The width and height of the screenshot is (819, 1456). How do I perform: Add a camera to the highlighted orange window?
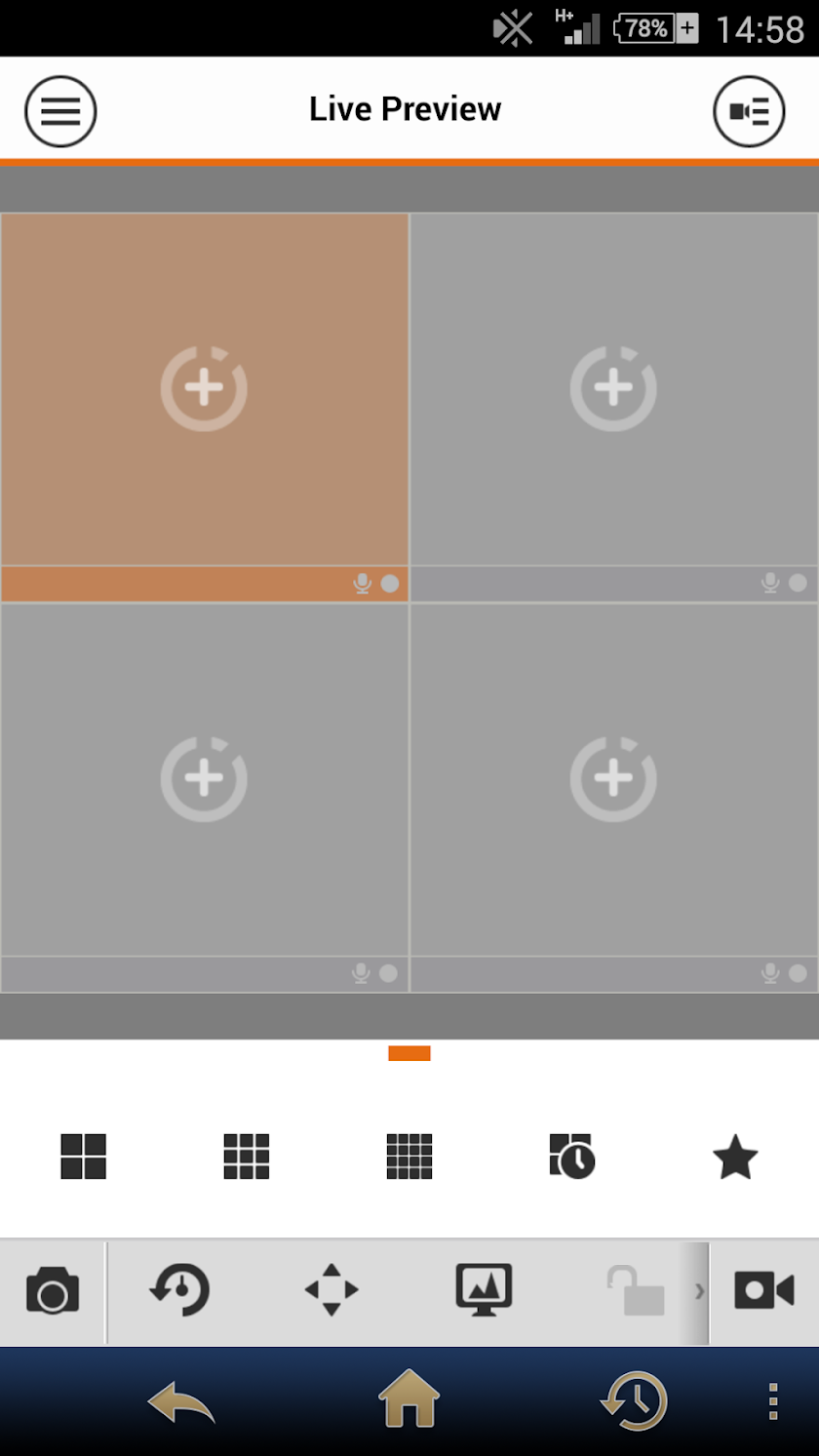[x=204, y=388]
